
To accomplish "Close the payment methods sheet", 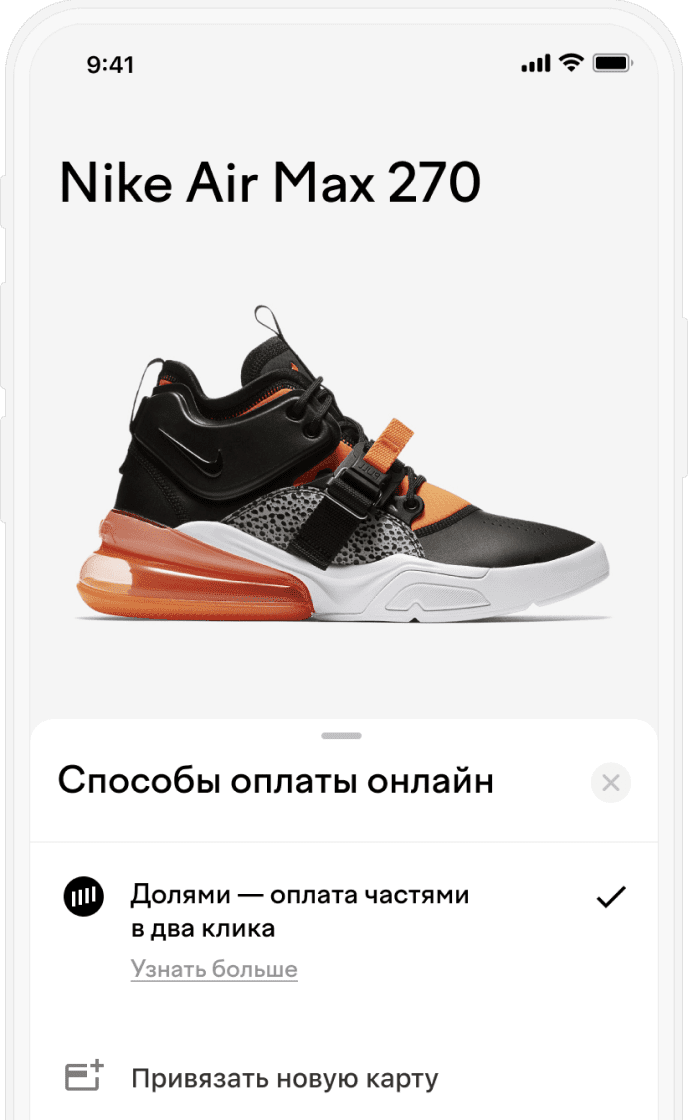I will pos(610,783).
